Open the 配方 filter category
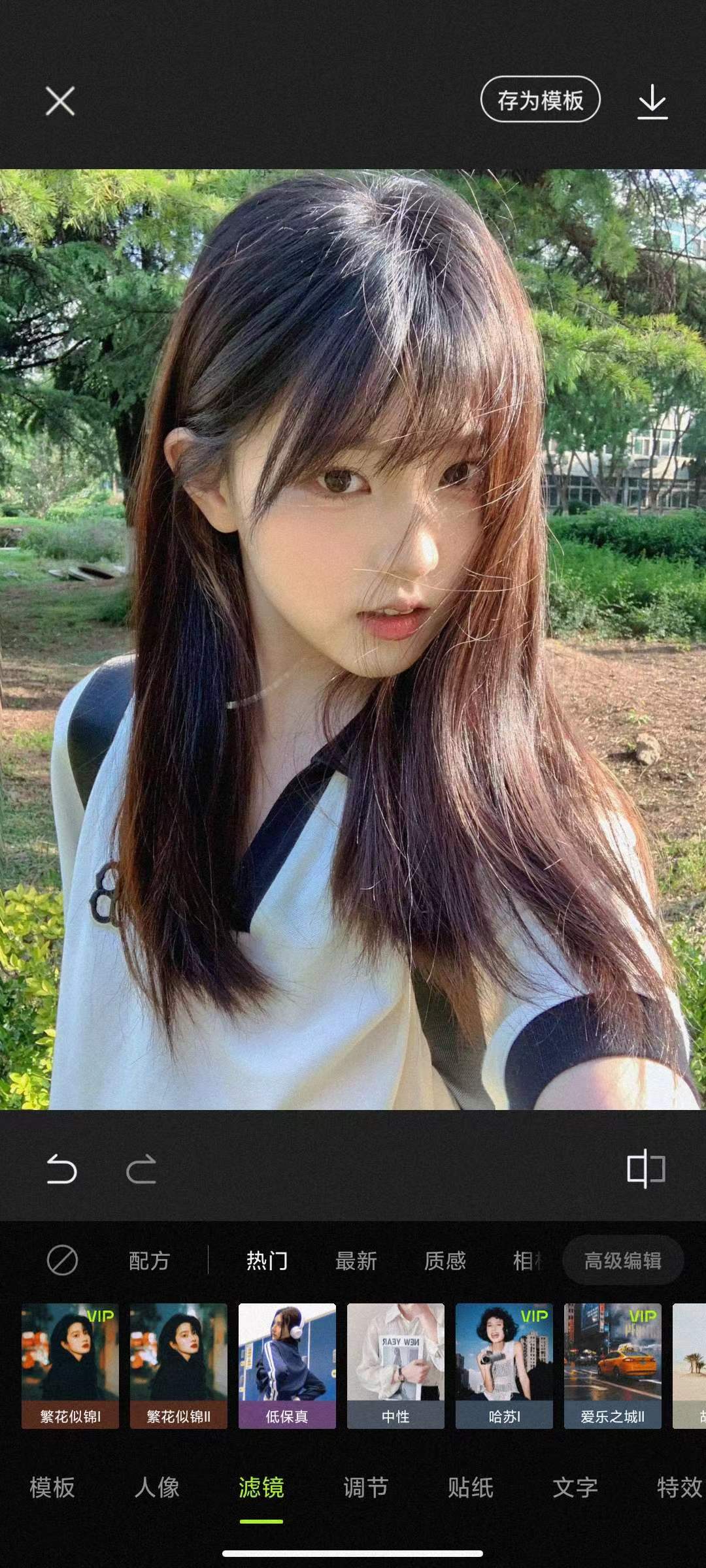 click(x=150, y=1261)
